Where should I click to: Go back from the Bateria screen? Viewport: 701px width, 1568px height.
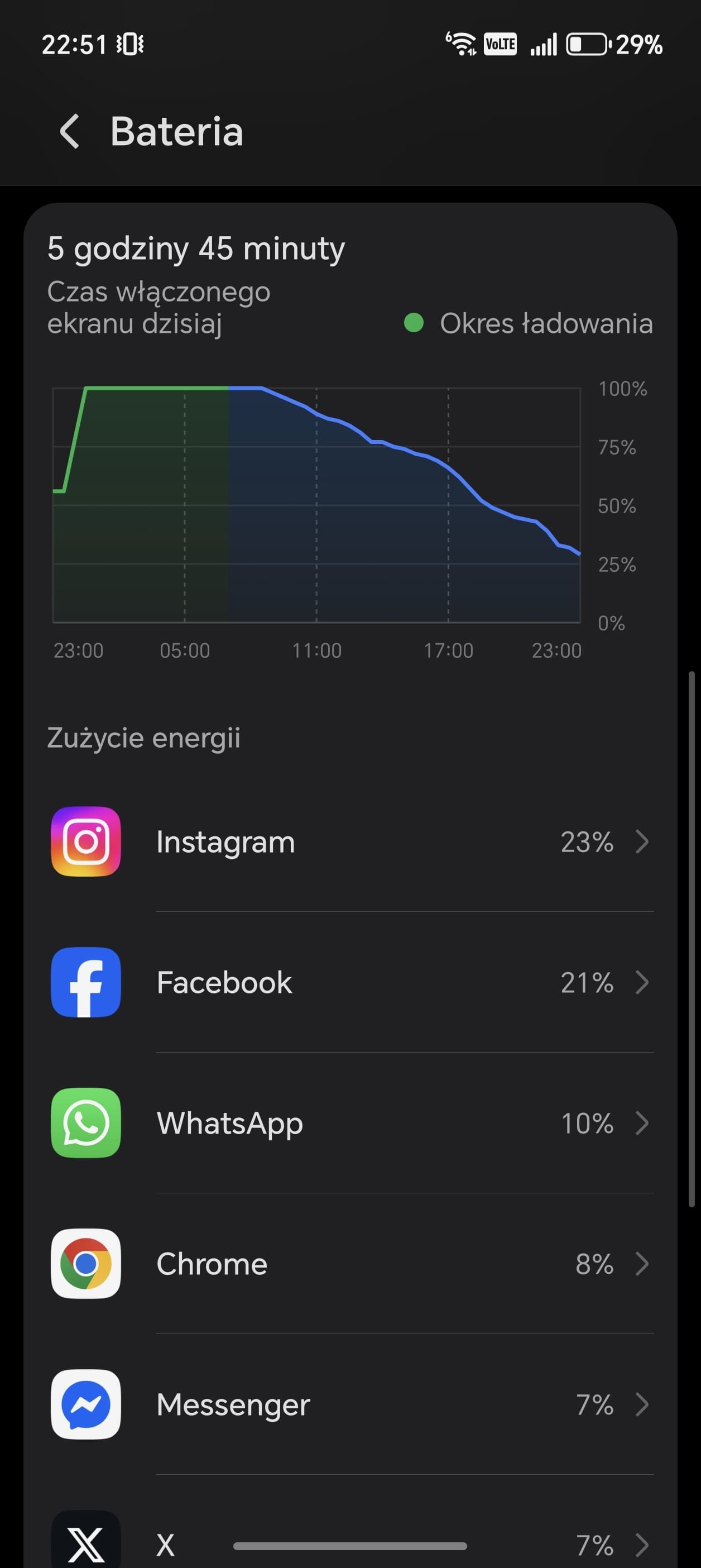pyautogui.click(x=70, y=131)
